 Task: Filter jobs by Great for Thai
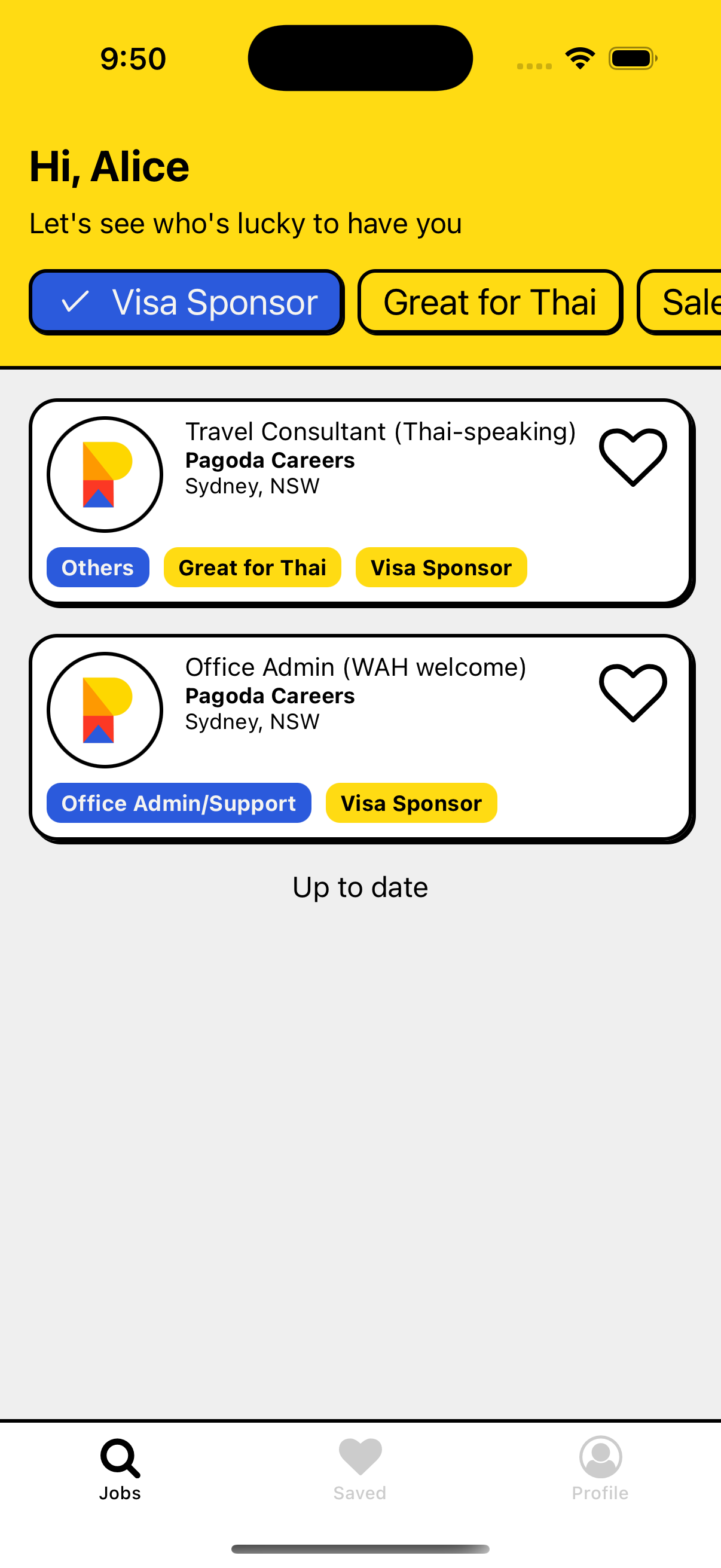(x=490, y=303)
